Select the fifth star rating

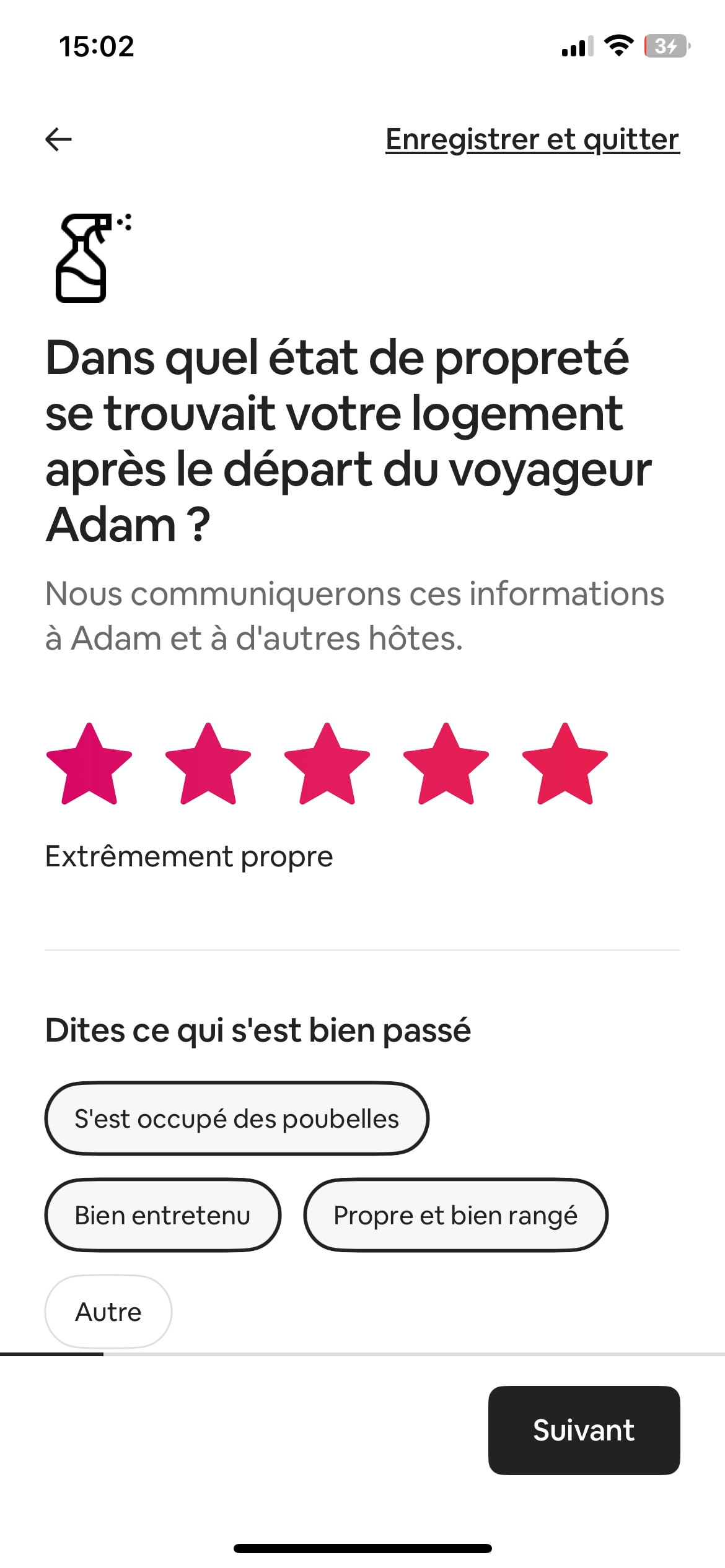tap(565, 765)
